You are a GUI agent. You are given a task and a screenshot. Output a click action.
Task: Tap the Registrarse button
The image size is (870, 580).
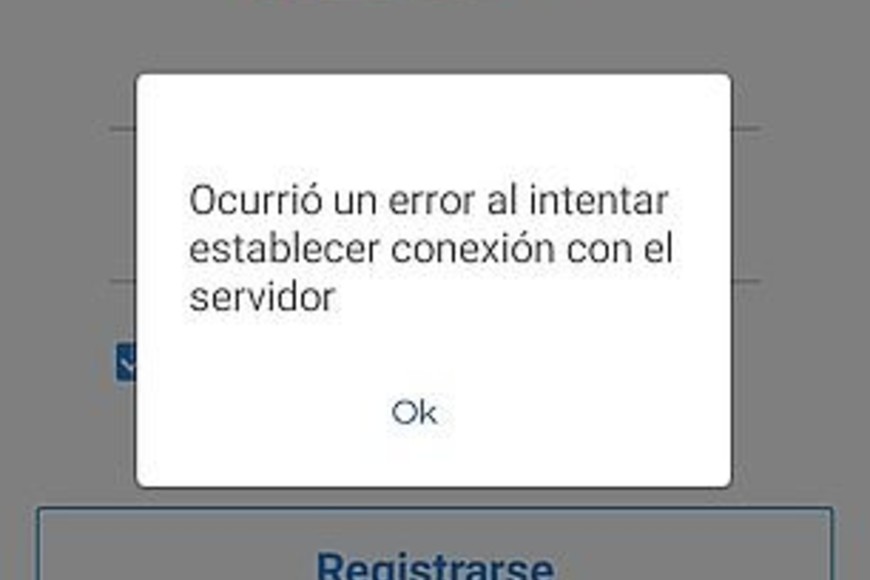pos(435,556)
